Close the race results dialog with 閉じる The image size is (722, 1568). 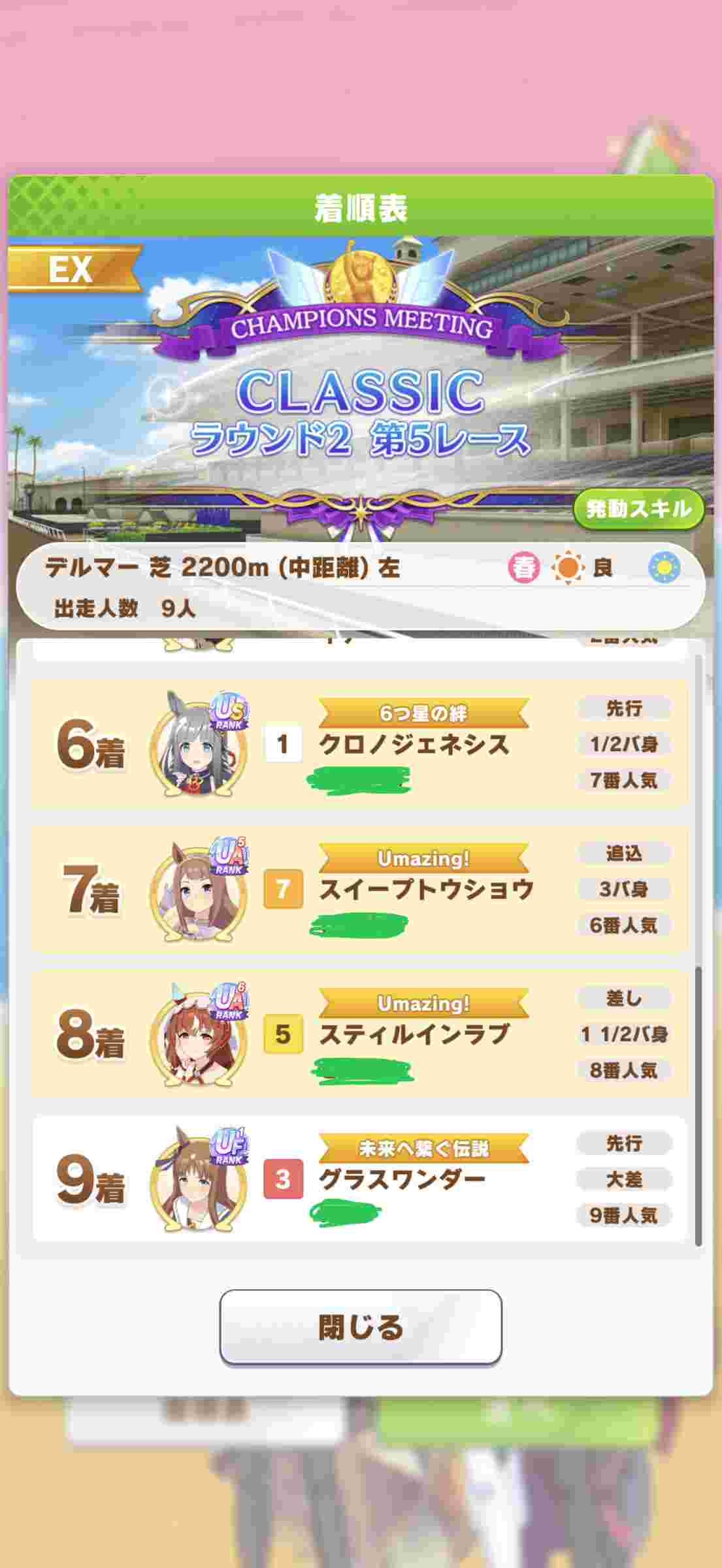pos(360,1326)
